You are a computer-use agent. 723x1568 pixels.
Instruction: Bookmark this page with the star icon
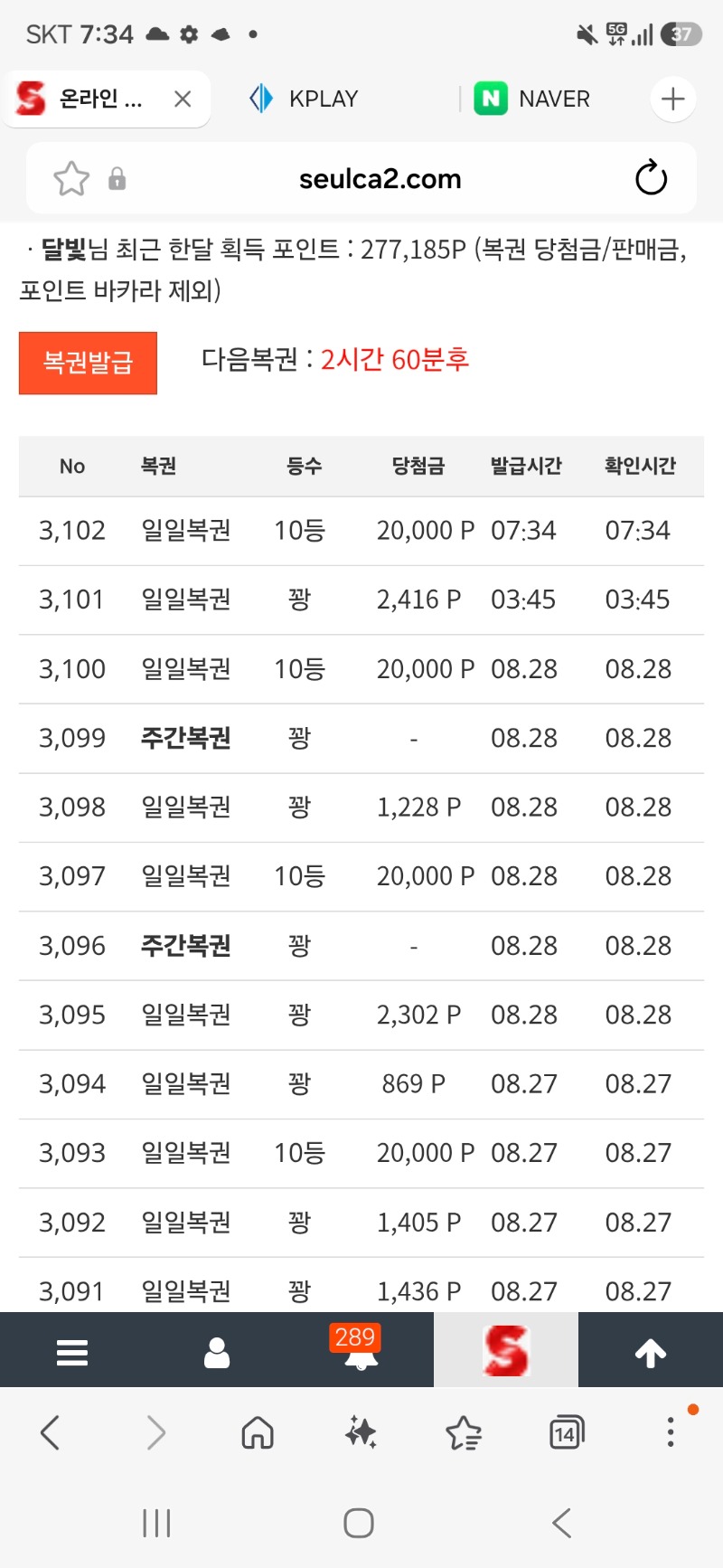[x=71, y=178]
